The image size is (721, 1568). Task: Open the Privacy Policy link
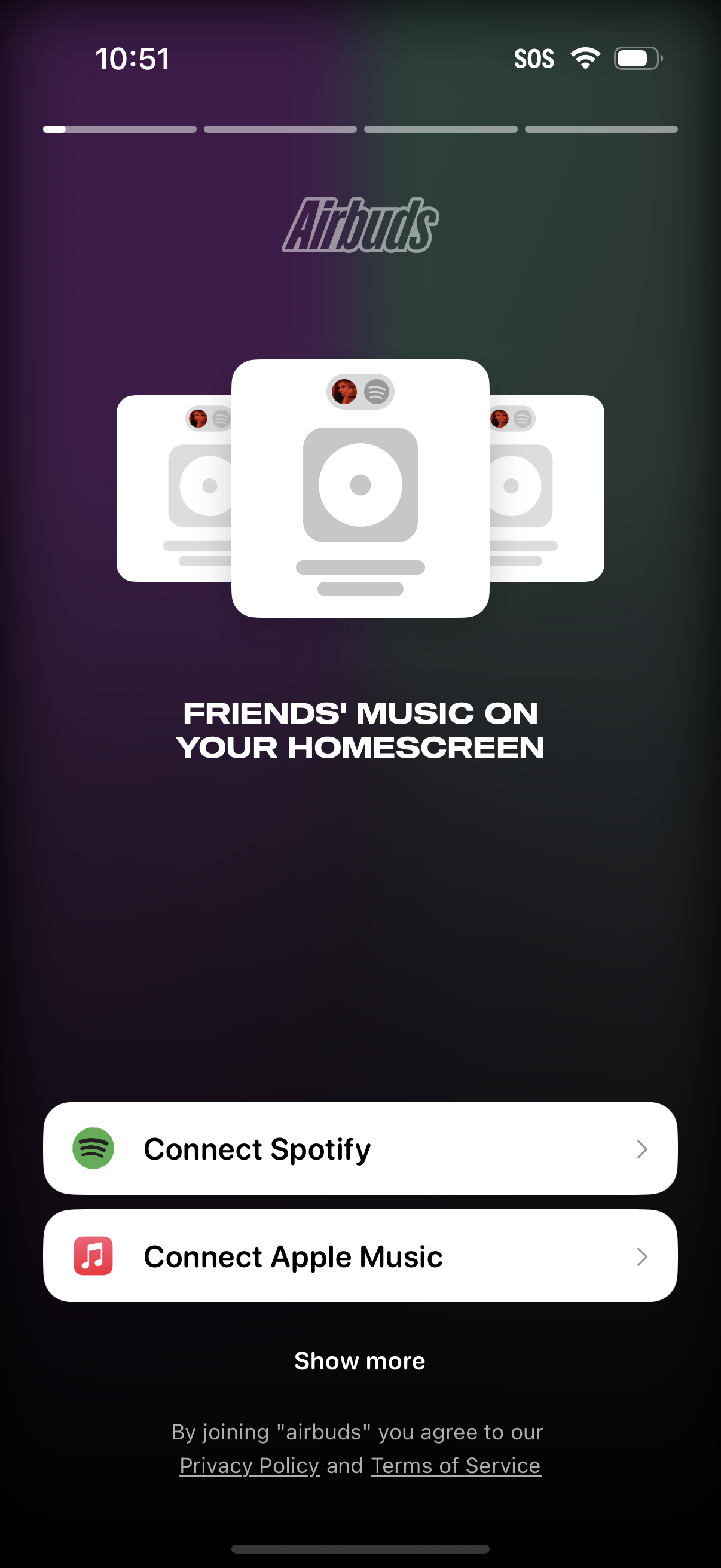click(x=249, y=1465)
